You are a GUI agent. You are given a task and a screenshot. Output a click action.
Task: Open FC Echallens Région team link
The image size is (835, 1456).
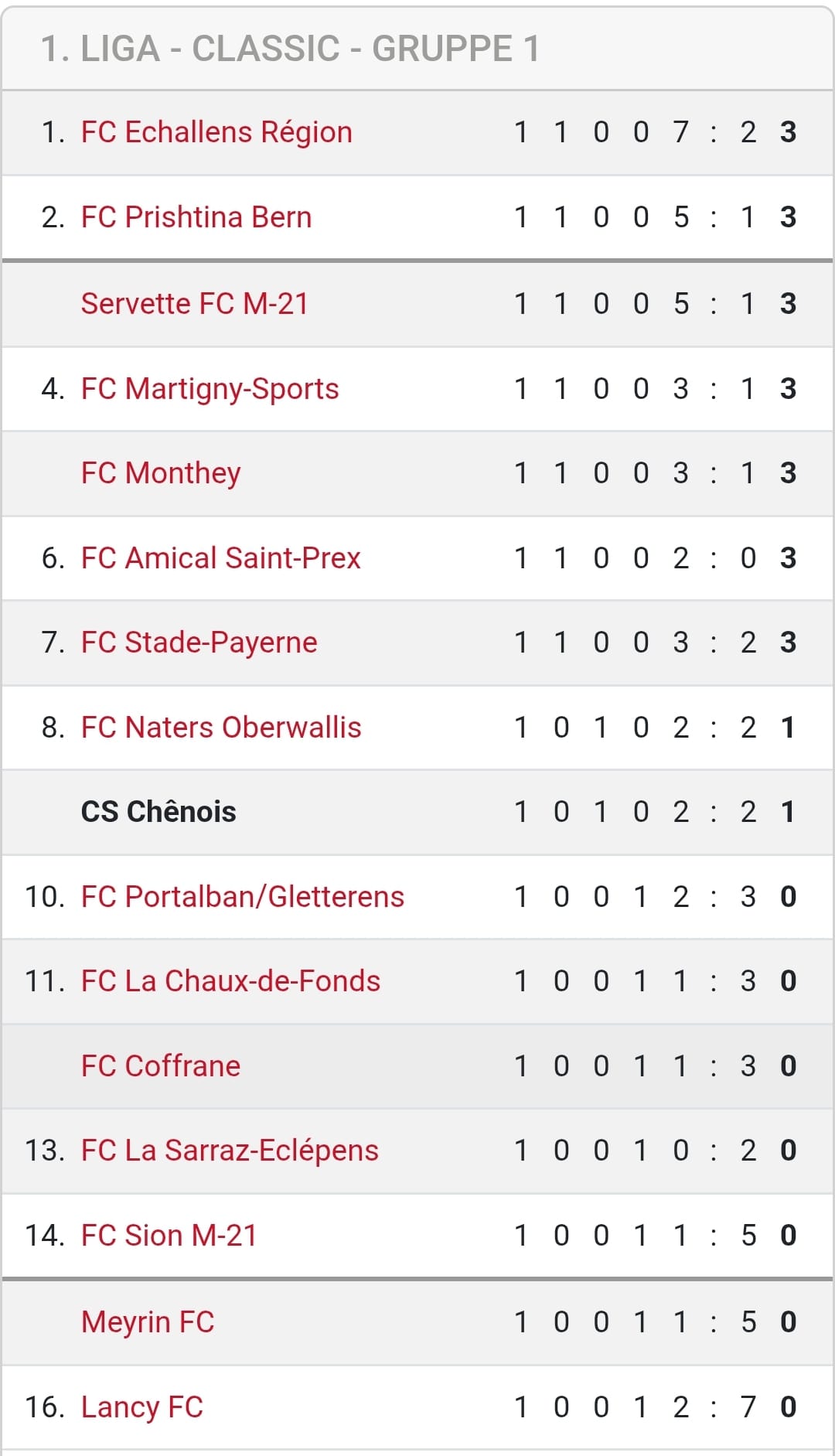(x=216, y=132)
